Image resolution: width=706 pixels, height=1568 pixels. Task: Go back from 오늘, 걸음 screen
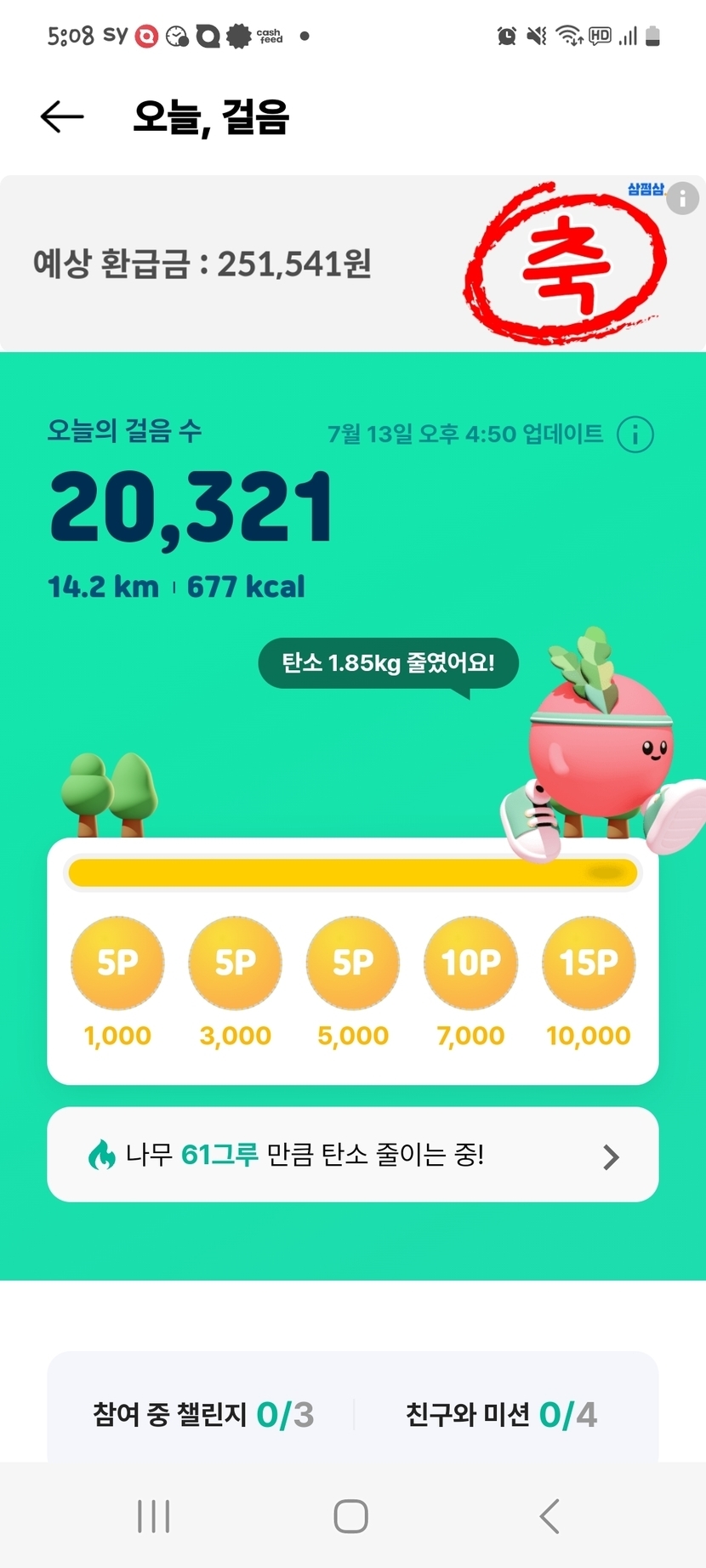(62, 117)
